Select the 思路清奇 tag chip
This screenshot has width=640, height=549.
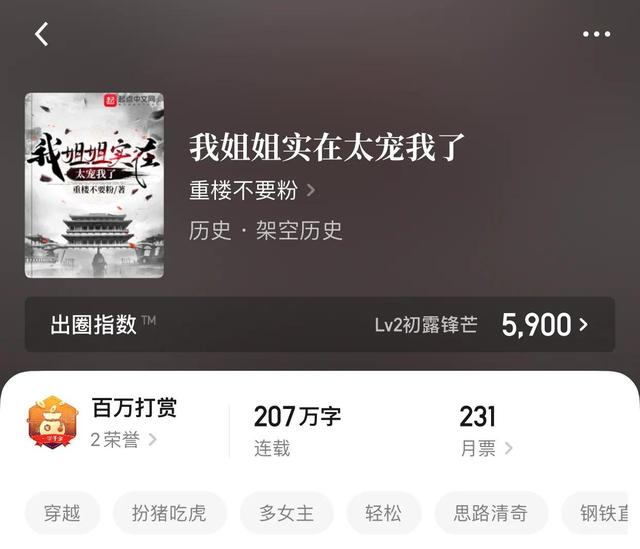click(x=491, y=513)
